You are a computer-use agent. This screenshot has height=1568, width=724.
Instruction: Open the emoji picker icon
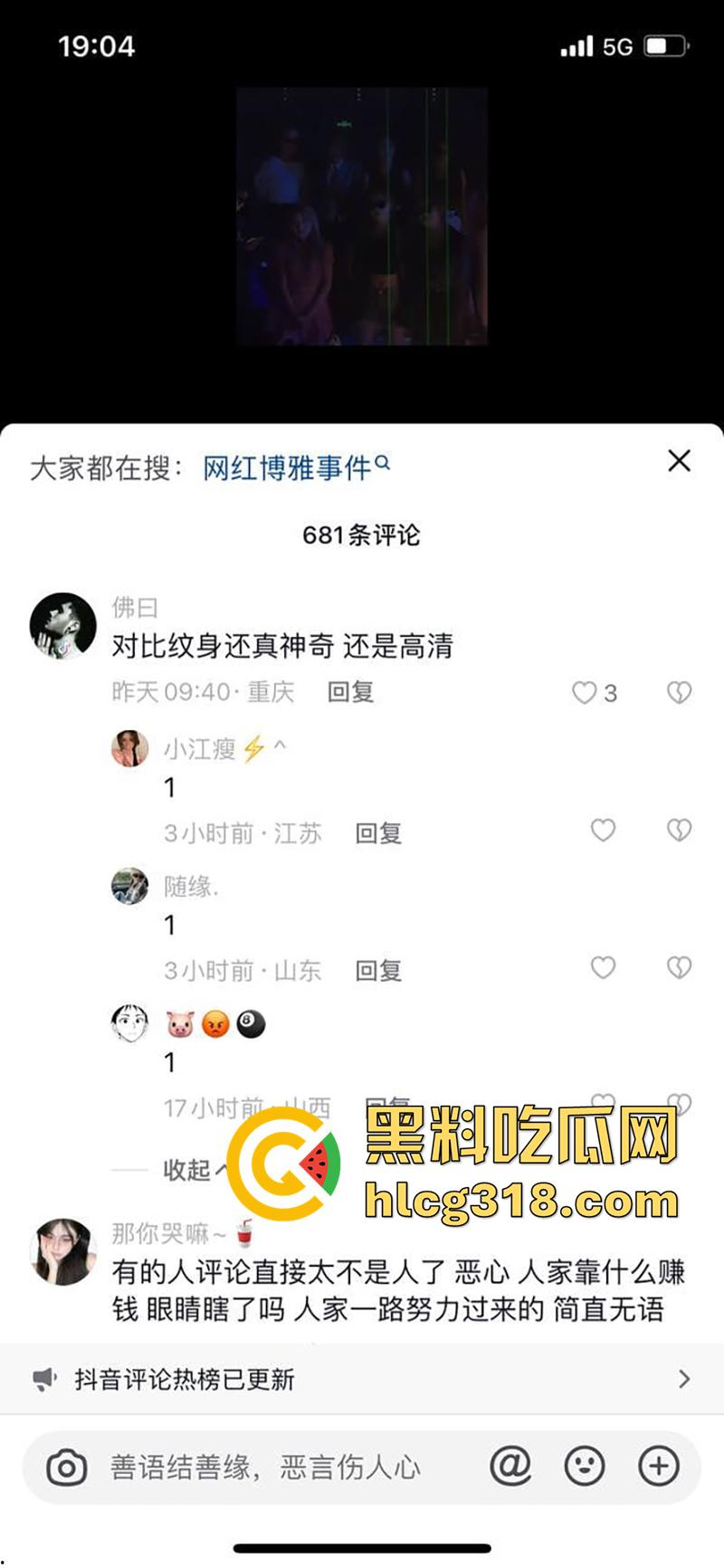tap(585, 1468)
